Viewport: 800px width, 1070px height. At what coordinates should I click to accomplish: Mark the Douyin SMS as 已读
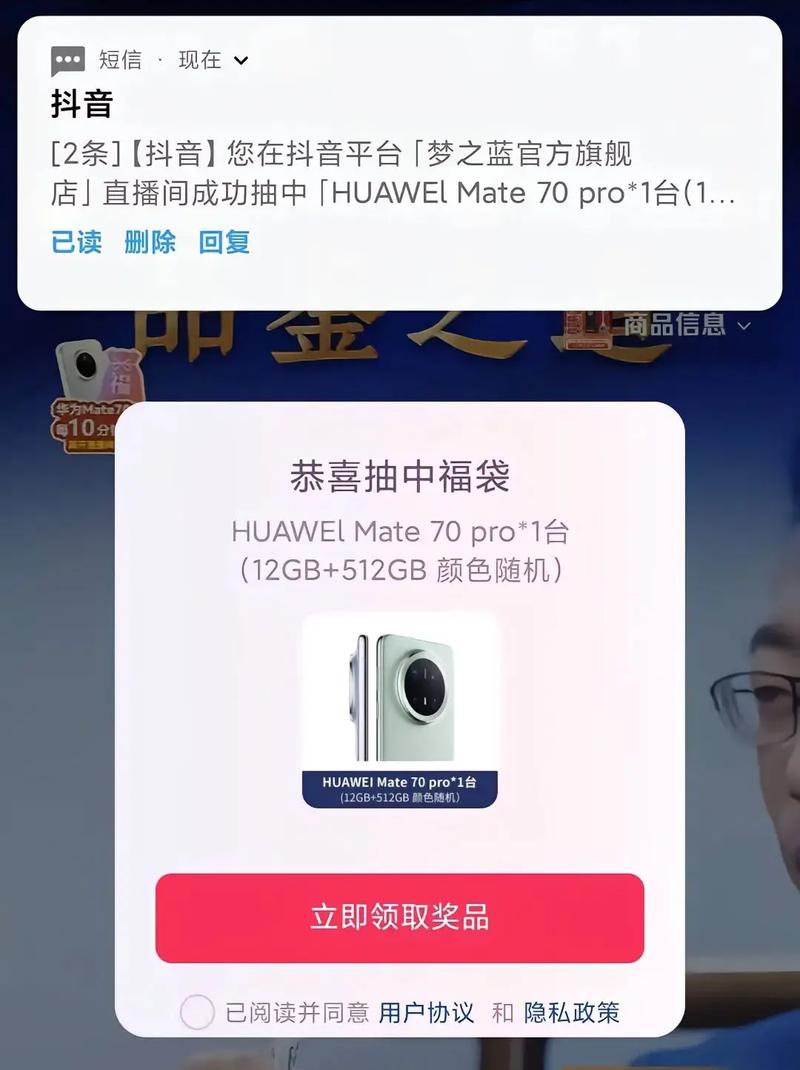(76, 242)
